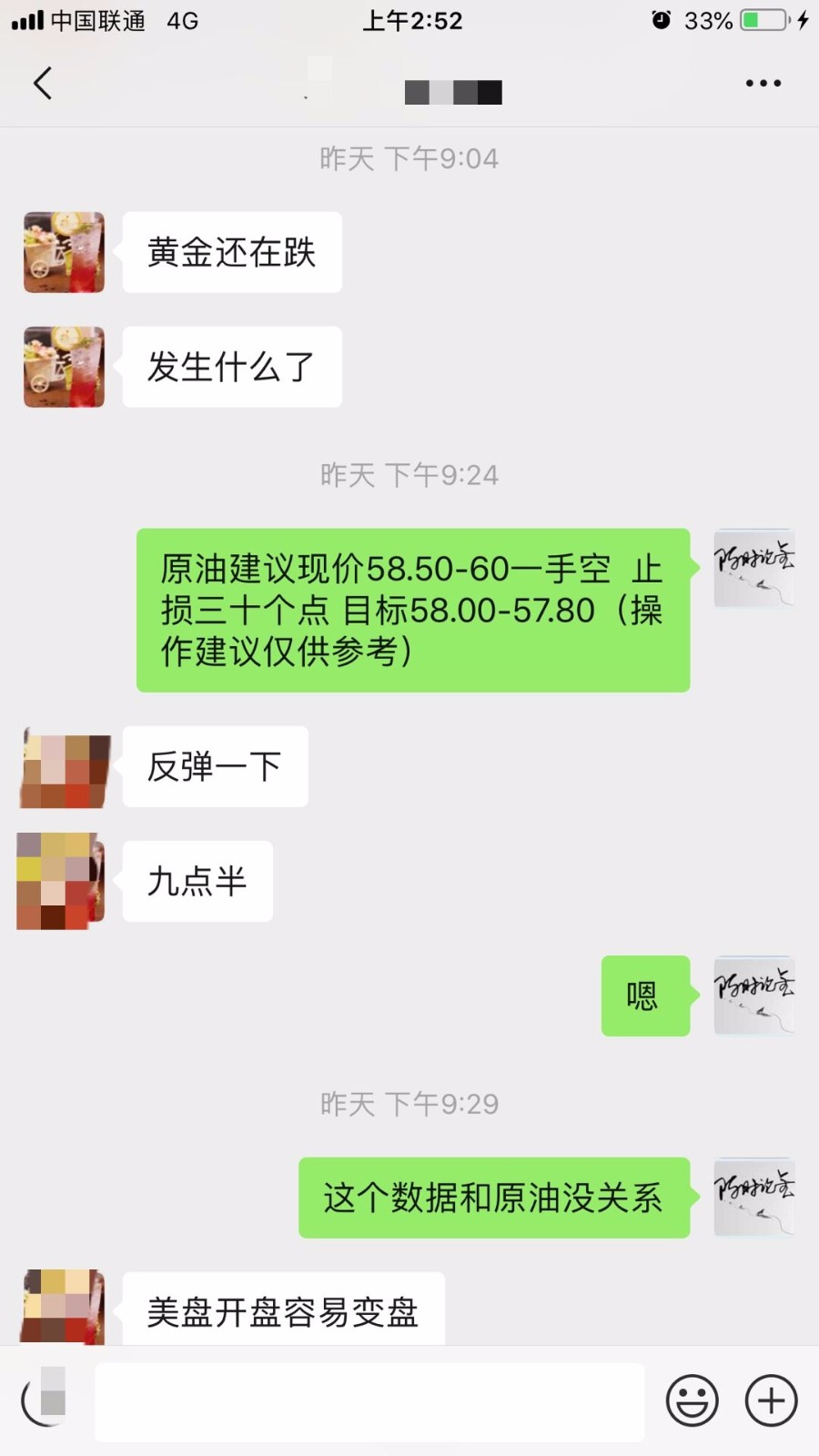The width and height of the screenshot is (819, 1456).
Task: Open own avatar beside 原油建议 message
Action: 753,568
